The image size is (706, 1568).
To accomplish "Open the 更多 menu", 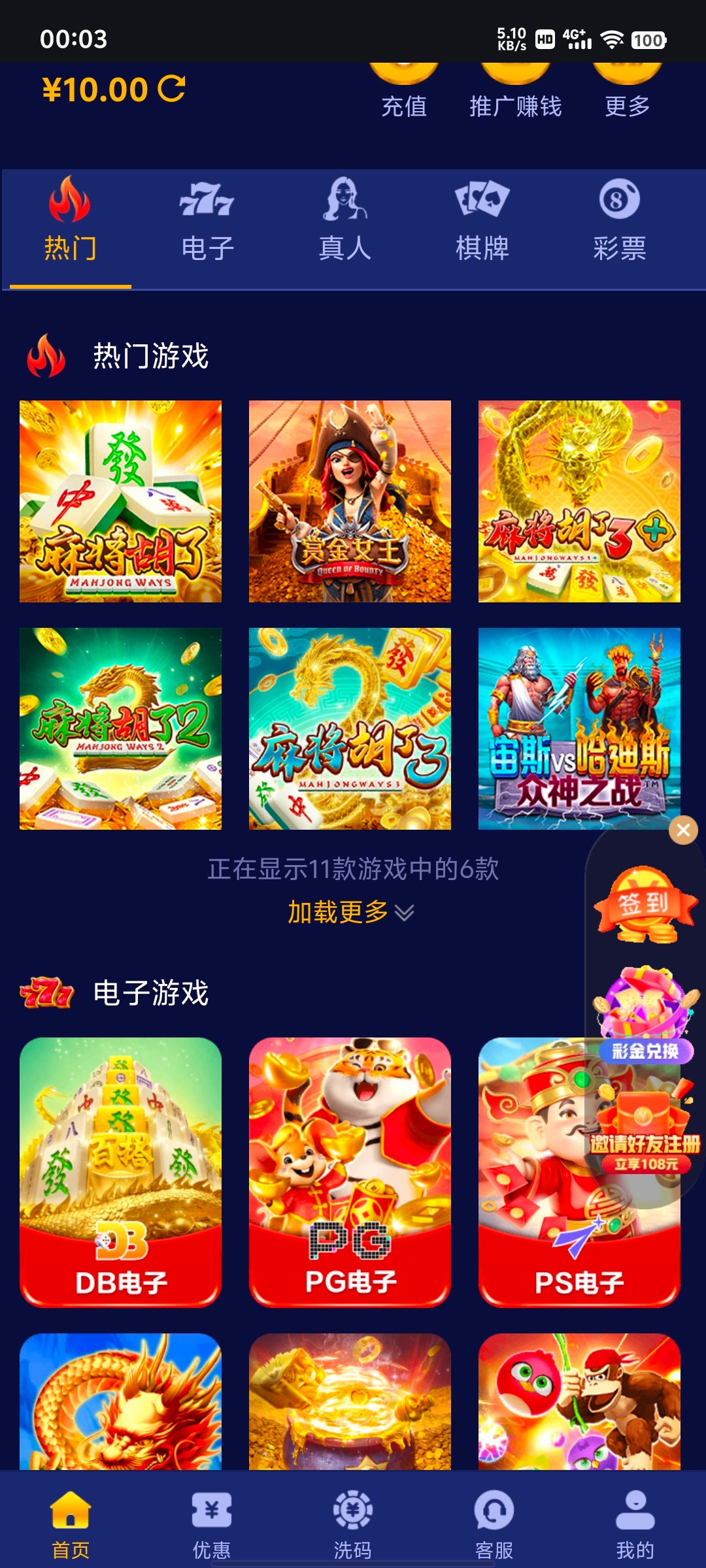I will [627, 91].
